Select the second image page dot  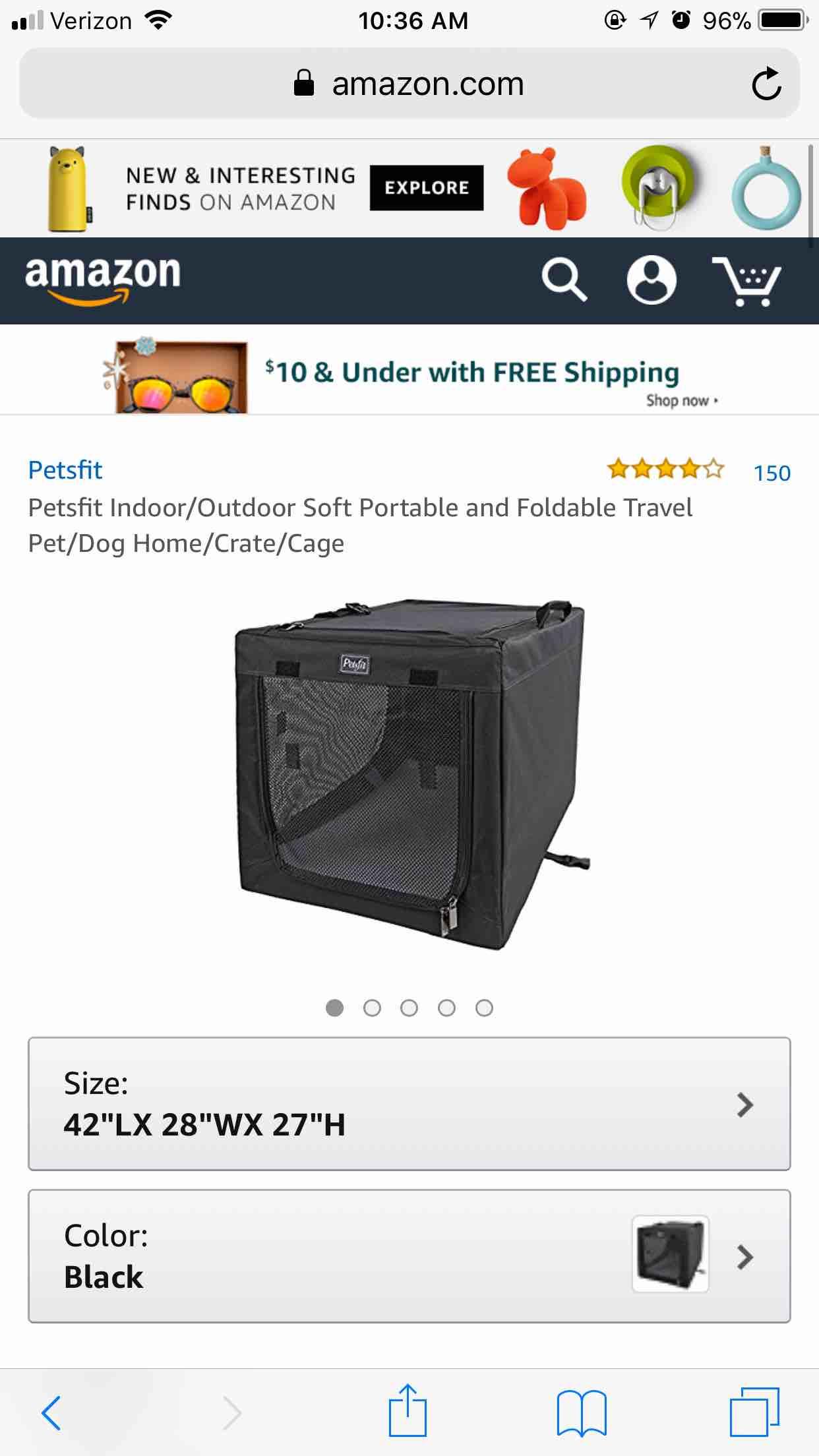pyautogui.click(x=372, y=1008)
